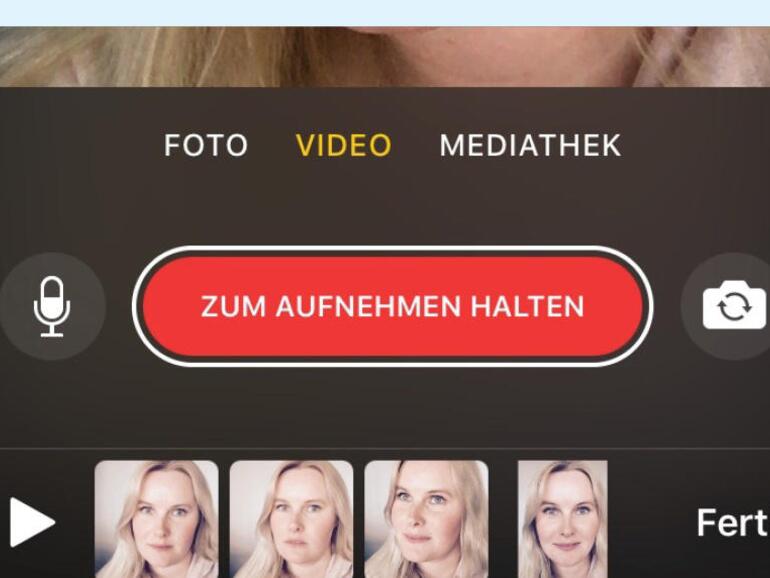The image size is (770, 578).
Task: Tap the red ZUM AUFNEHMEN HALTEN button
Action: [x=392, y=306]
